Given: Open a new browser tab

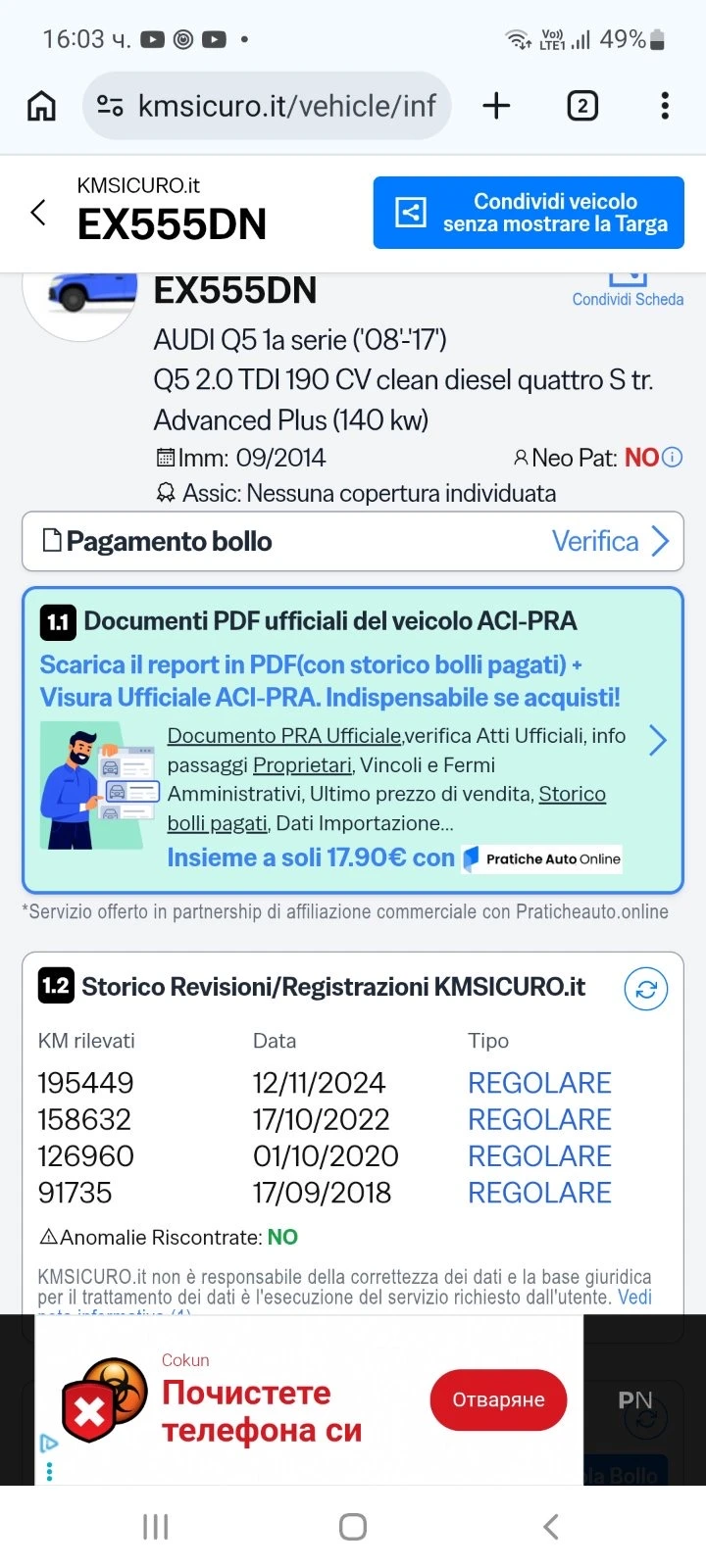Looking at the screenshot, I should coord(496,106).
